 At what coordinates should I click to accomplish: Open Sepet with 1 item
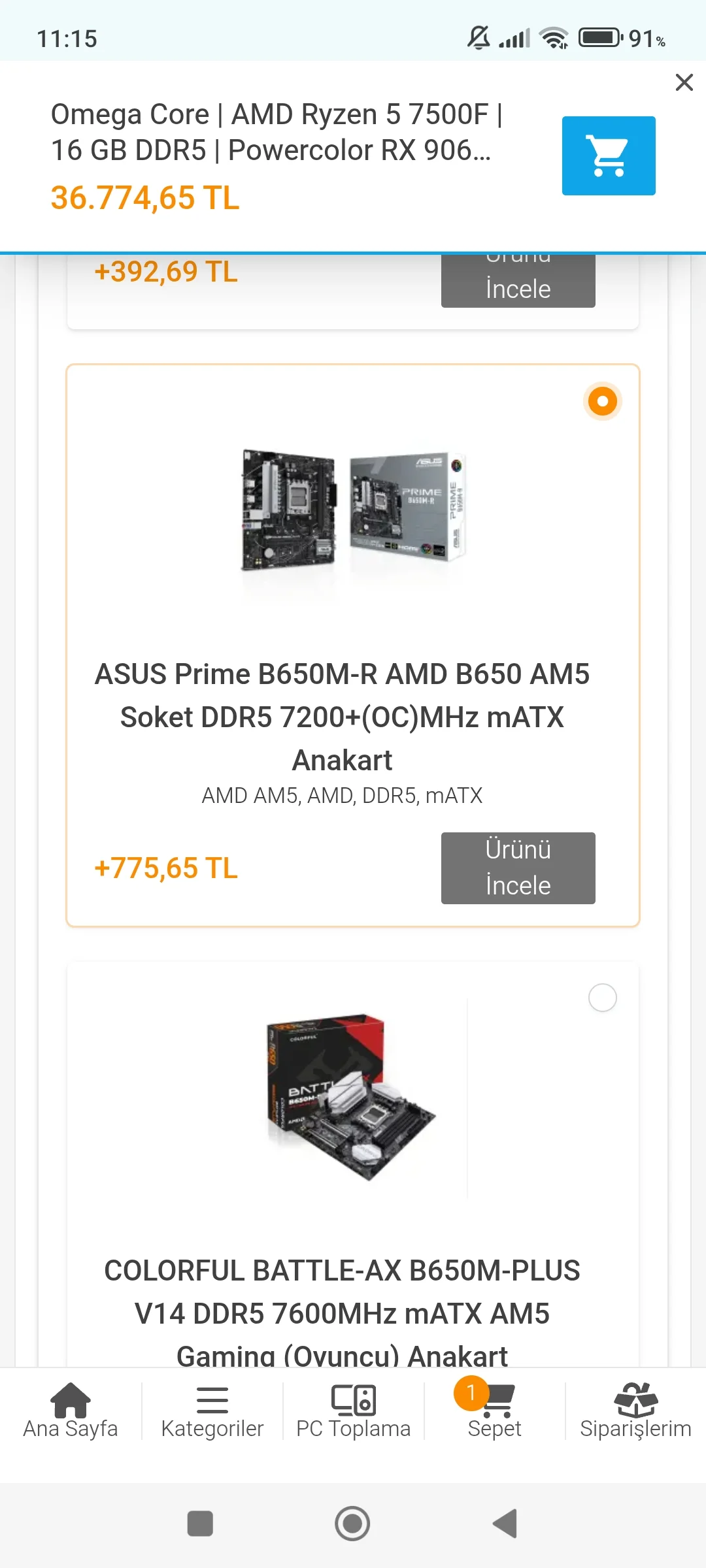[x=494, y=1411]
